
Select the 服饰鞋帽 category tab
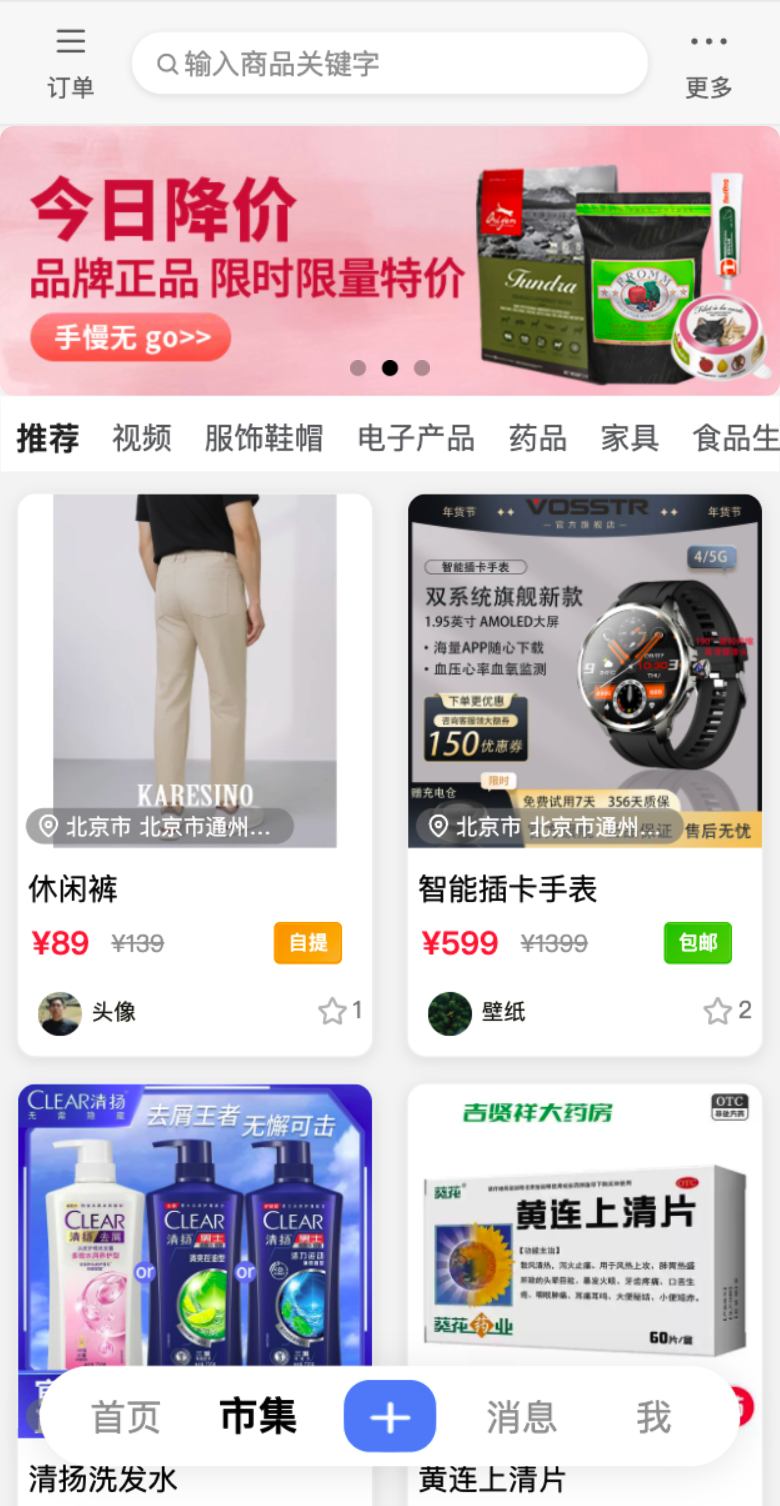coord(264,438)
